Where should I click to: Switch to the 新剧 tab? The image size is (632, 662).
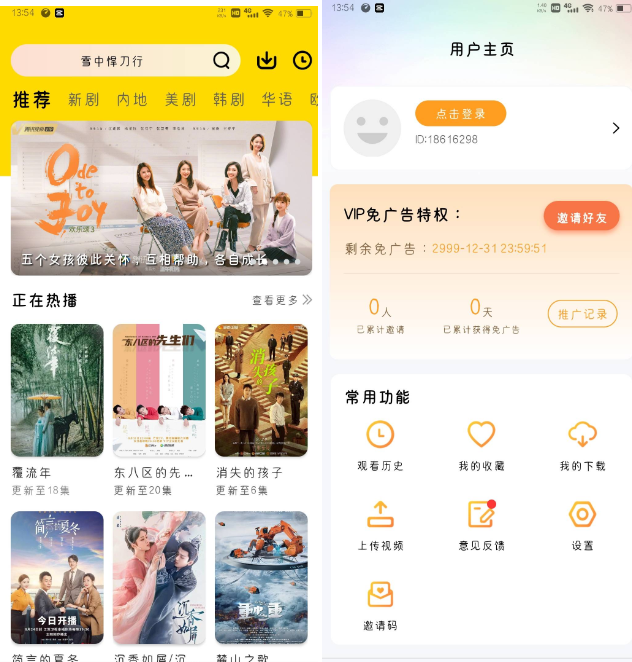pyautogui.click(x=83, y=100)
